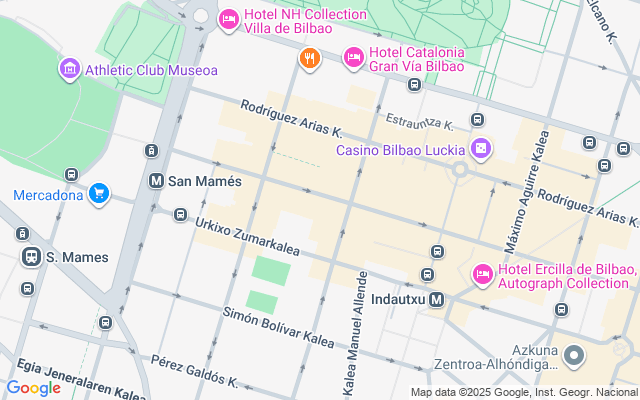Open the orange restaurant marker
Image resolution: width=640 pixels, height=400 pixels.
(x=310, y=60)
